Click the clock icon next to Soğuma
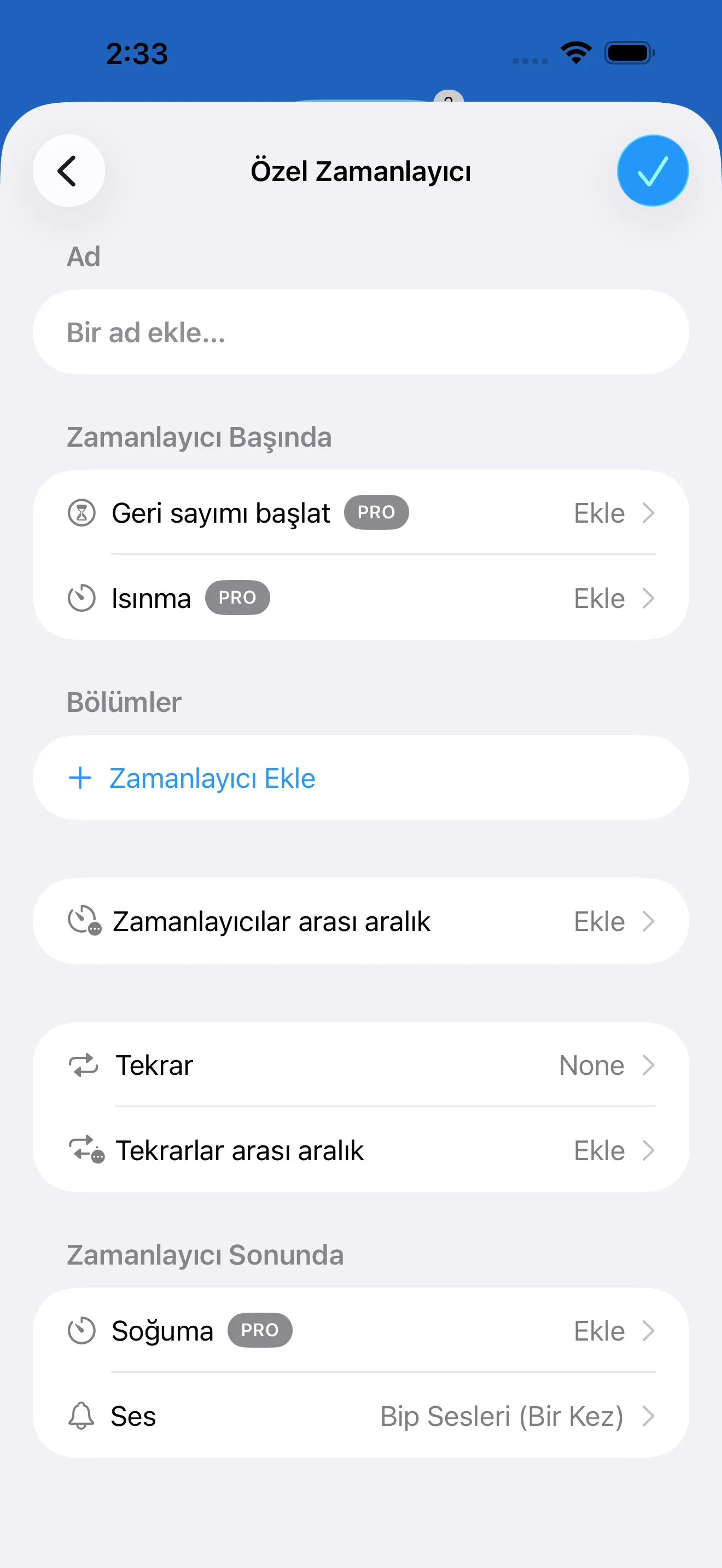This screenshot has width=722, height=1568. pos(81,1330)
